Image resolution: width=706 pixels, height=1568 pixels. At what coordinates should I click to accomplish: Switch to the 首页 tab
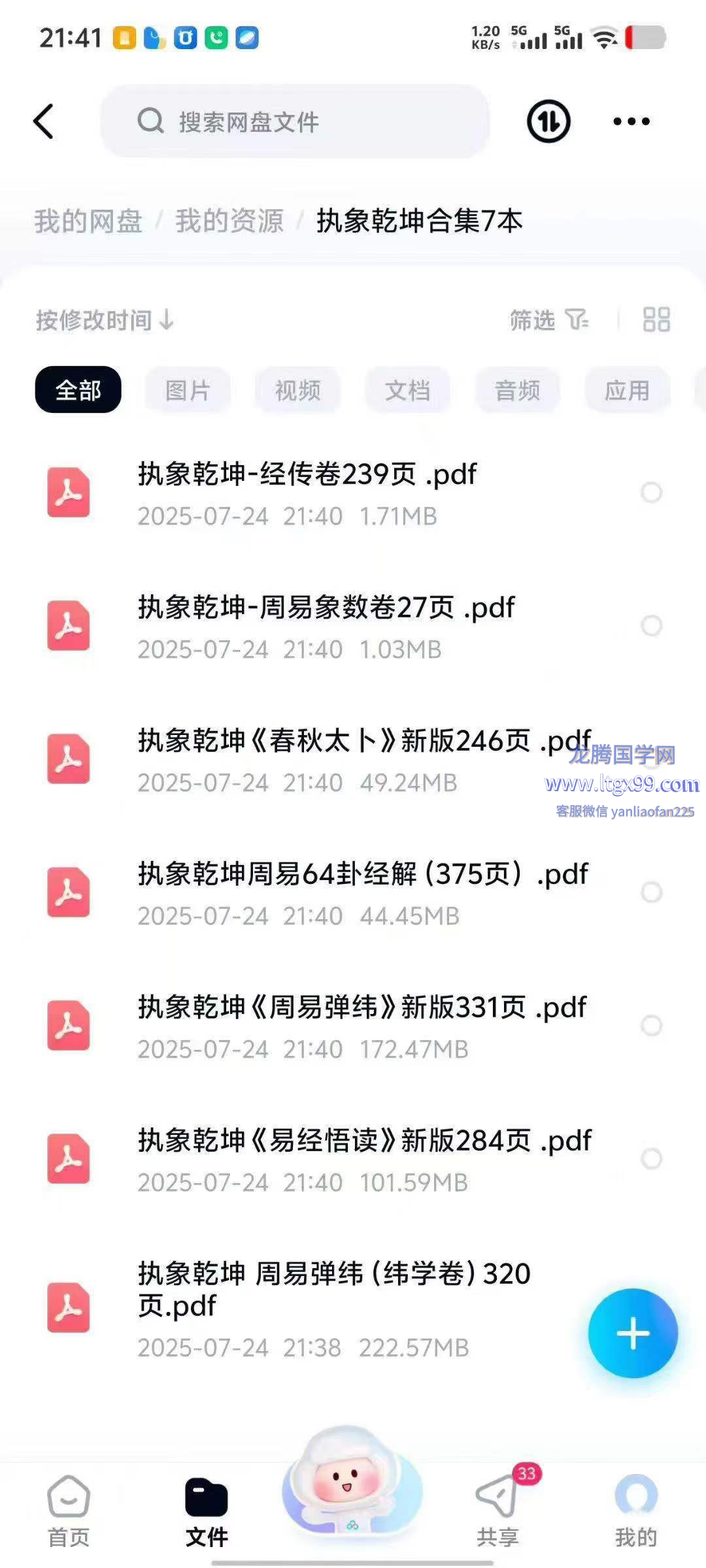(x=69, y=1511)
